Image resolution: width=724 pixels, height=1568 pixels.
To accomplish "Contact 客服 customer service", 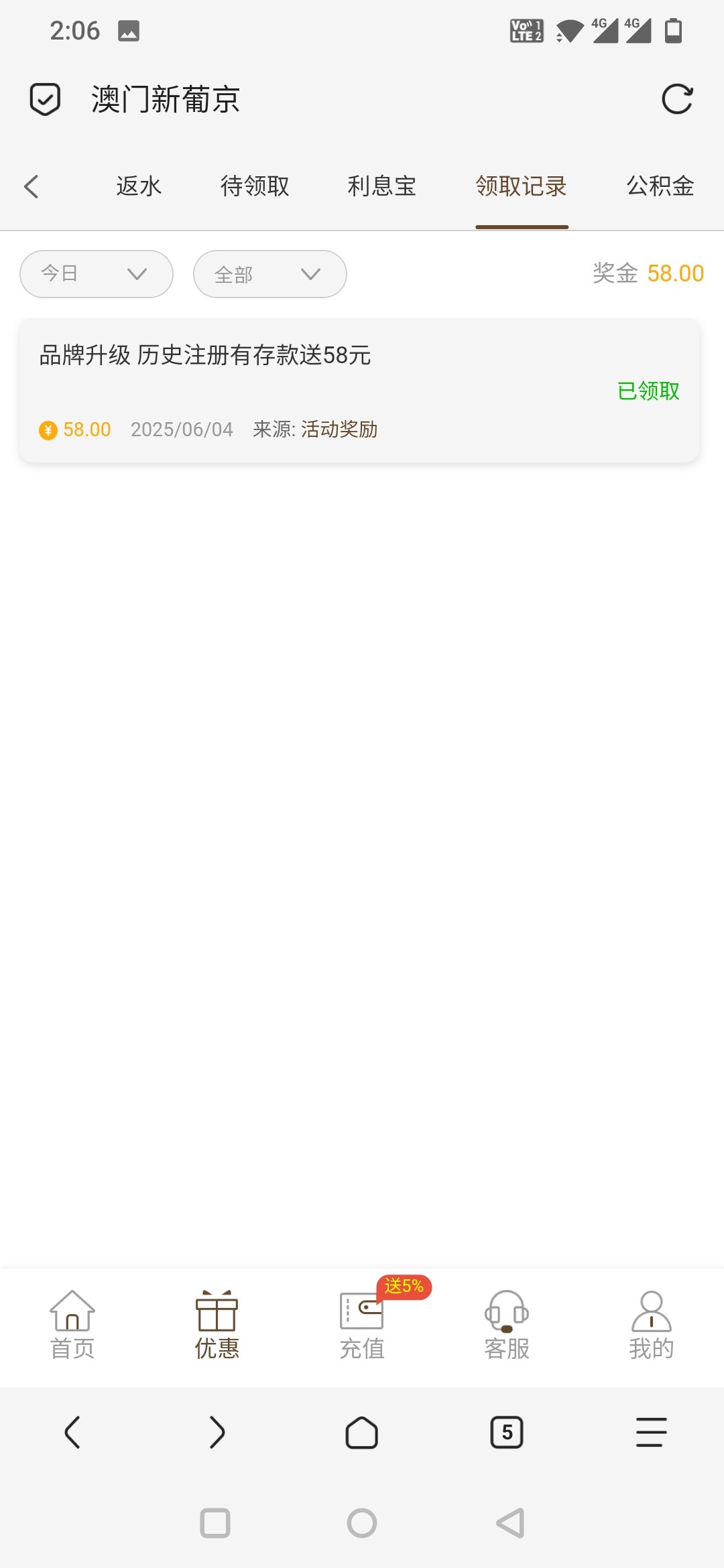I will pos(507,1325).
